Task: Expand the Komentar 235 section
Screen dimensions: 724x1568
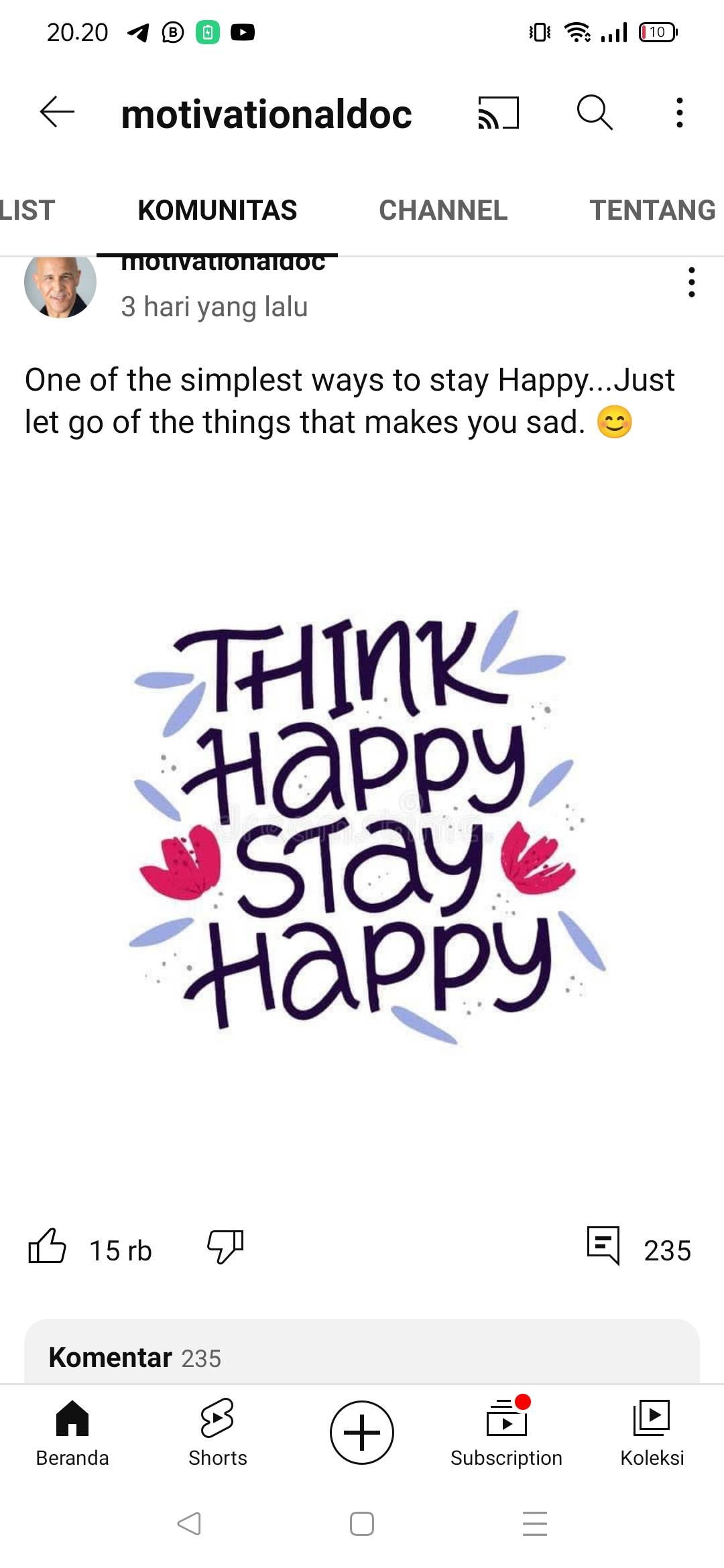Action: click(362, 1352)
